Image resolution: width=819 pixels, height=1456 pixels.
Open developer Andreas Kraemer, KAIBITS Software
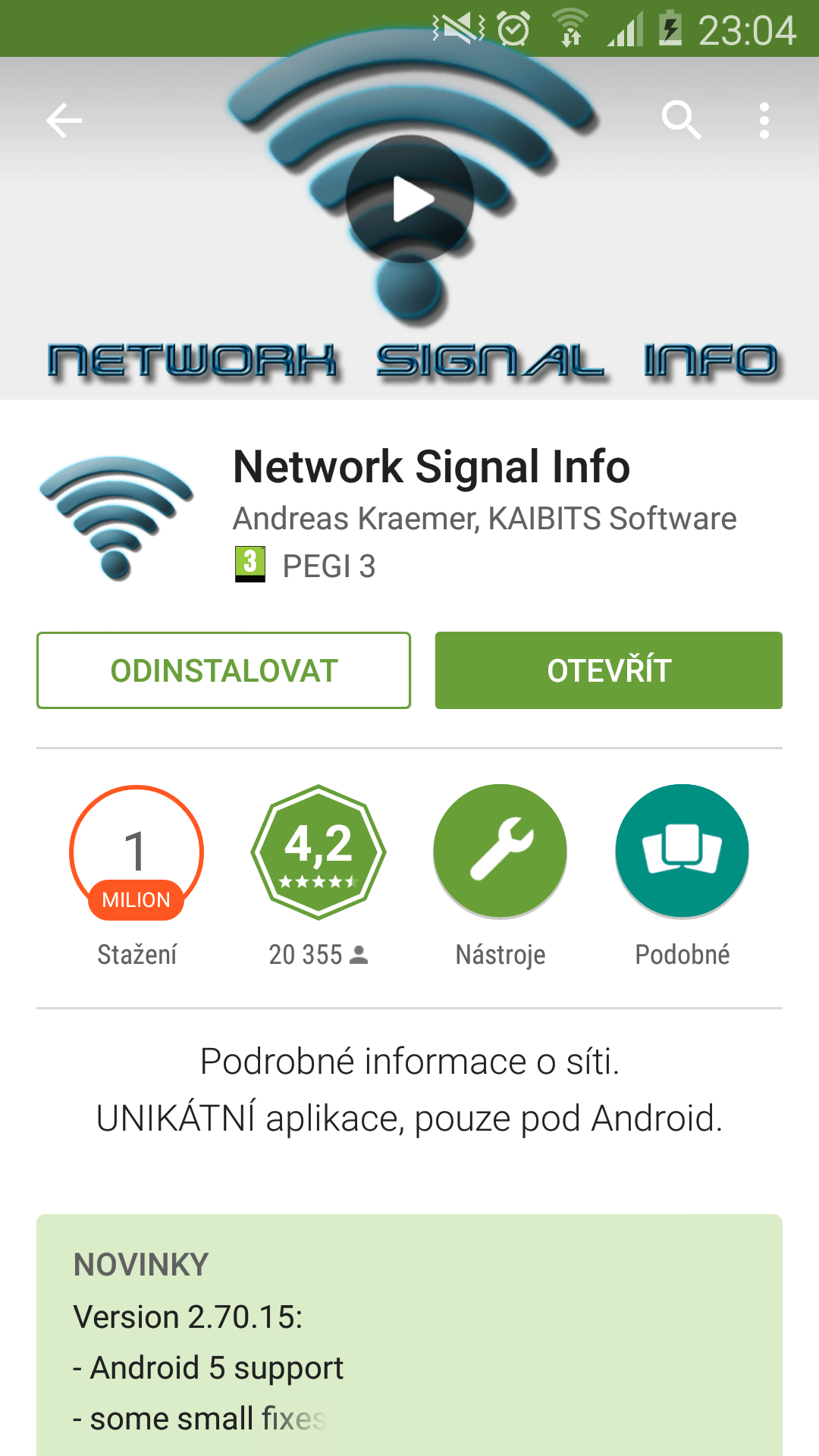[x=485, y=519]
